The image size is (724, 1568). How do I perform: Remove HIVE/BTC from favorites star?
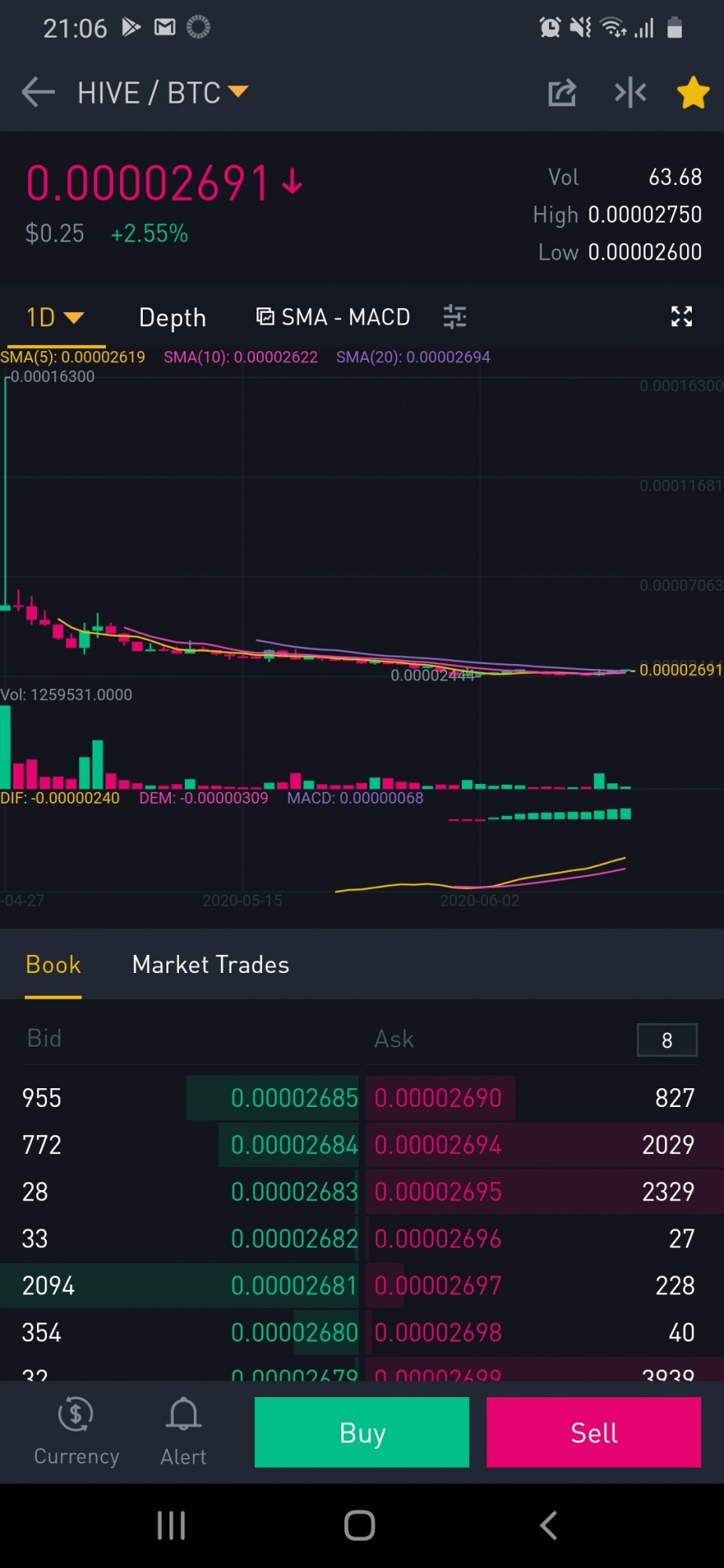point(693,93)
